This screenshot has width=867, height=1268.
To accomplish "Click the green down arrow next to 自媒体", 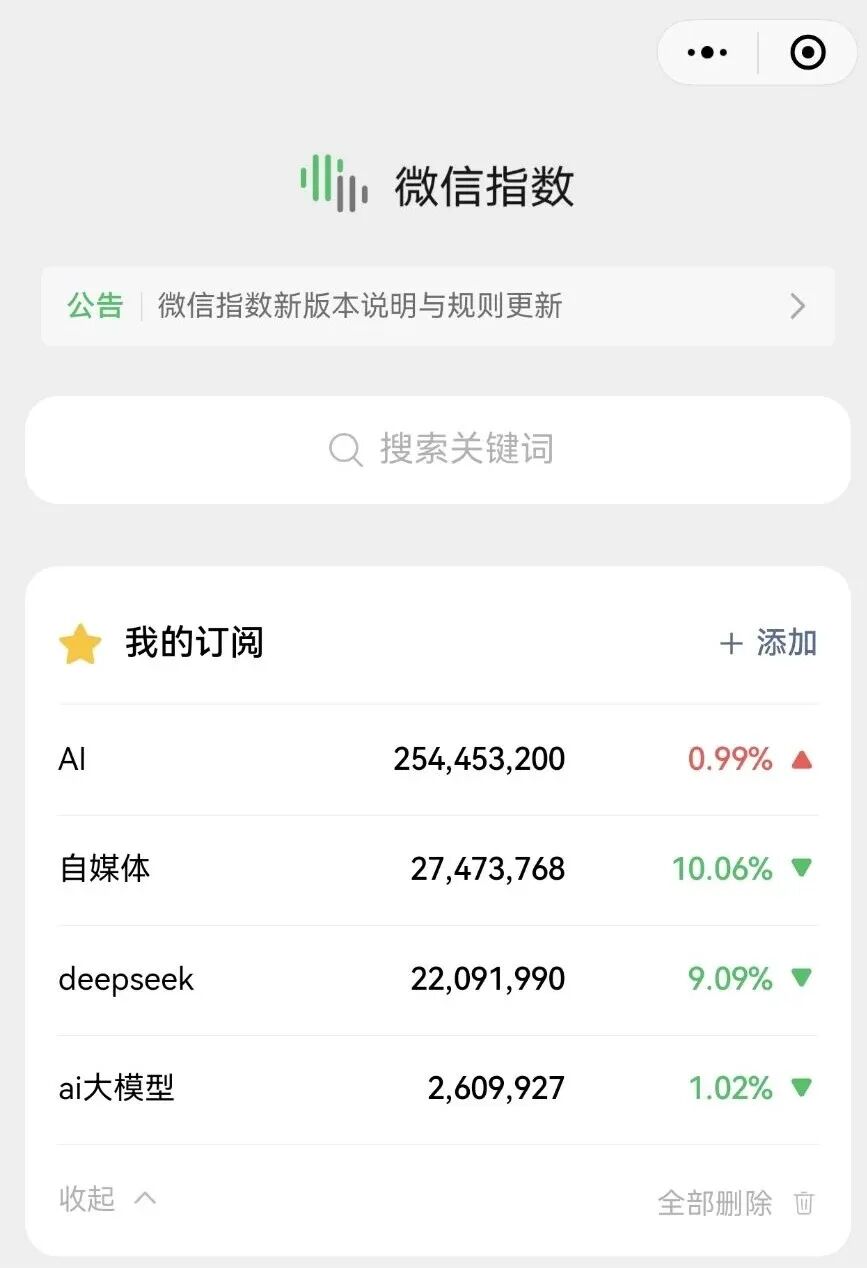I will (801, 869).
